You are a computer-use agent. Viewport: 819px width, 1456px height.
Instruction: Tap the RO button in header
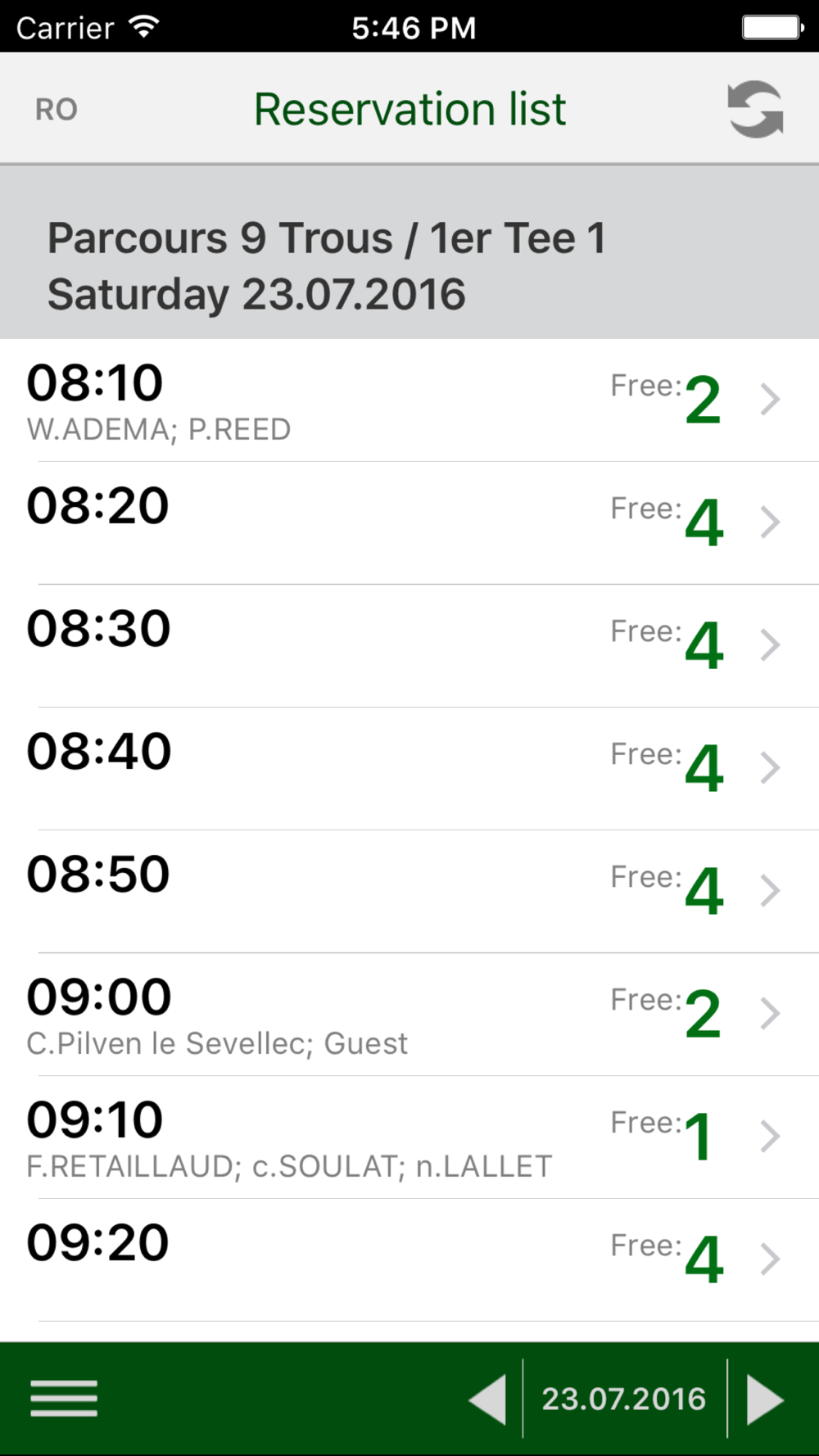pos(56,109)
